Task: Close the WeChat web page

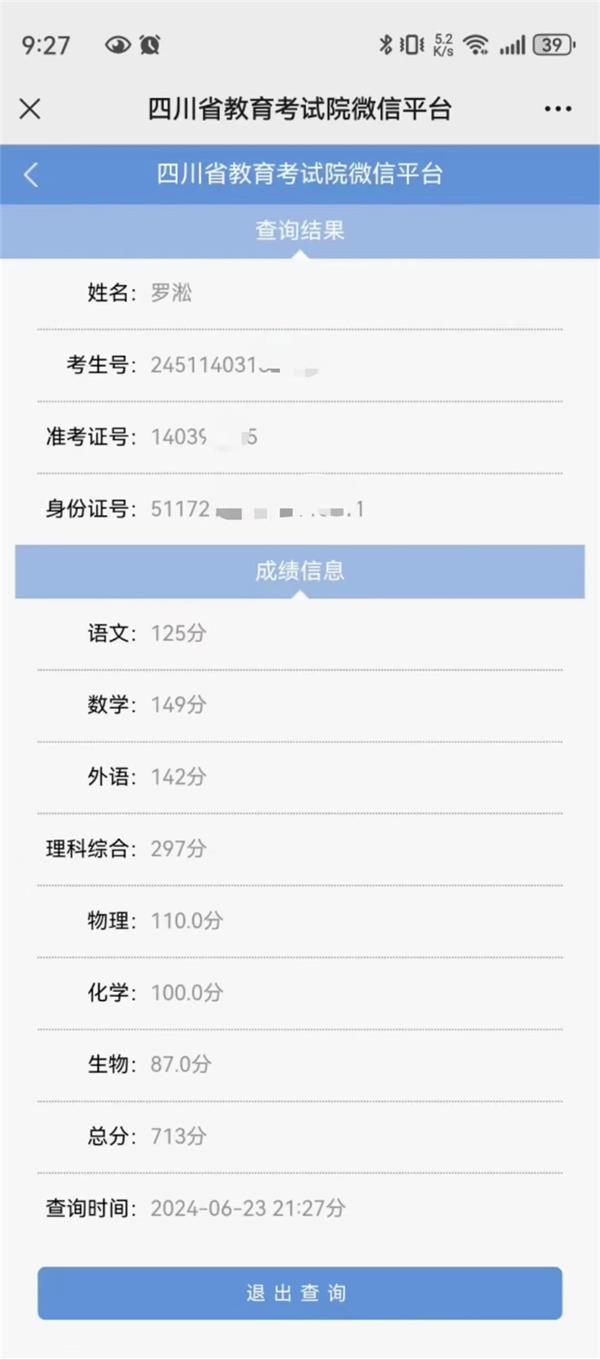Action: point(30,109)
